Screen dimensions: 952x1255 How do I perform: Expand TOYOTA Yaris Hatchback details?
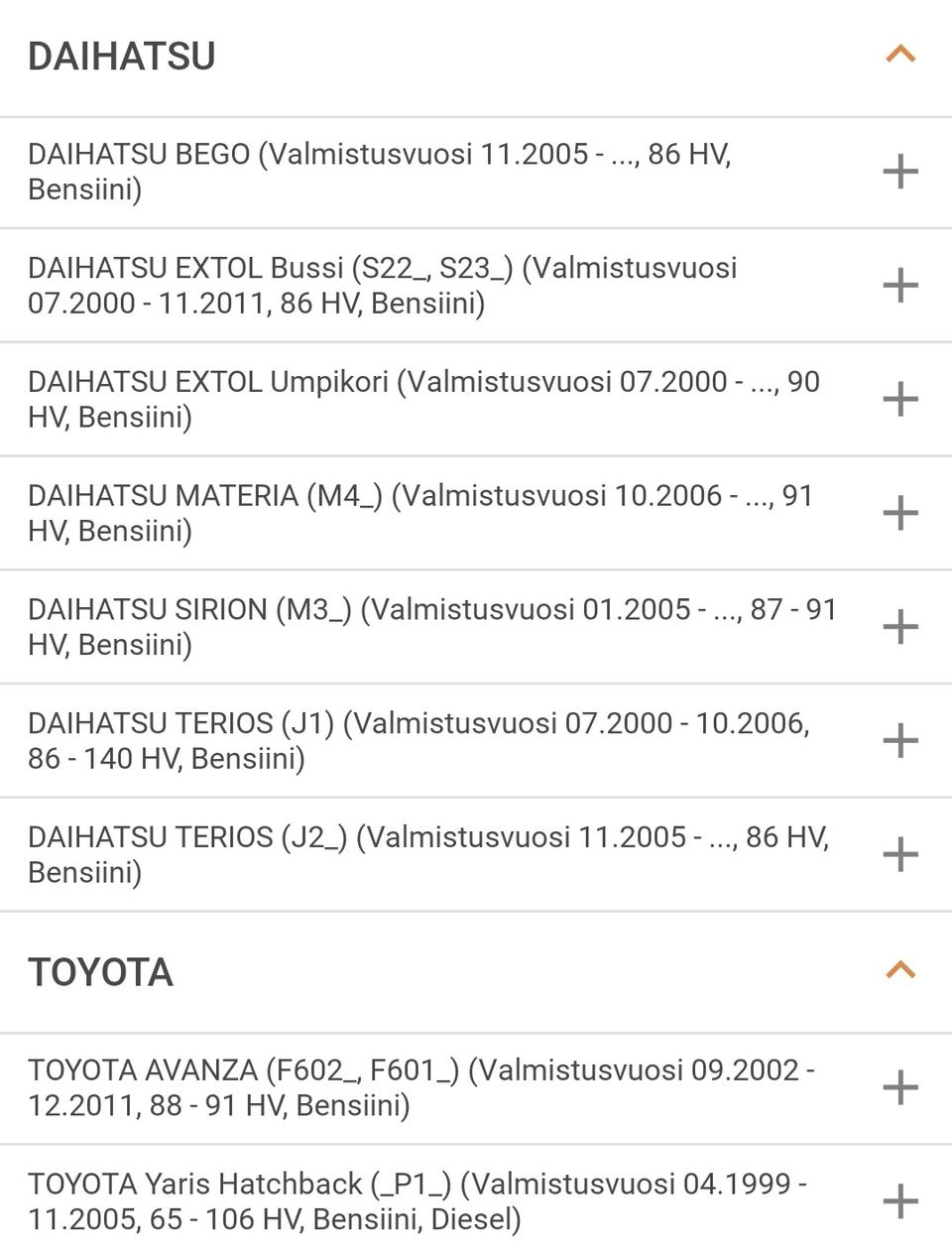[899, 1201]
